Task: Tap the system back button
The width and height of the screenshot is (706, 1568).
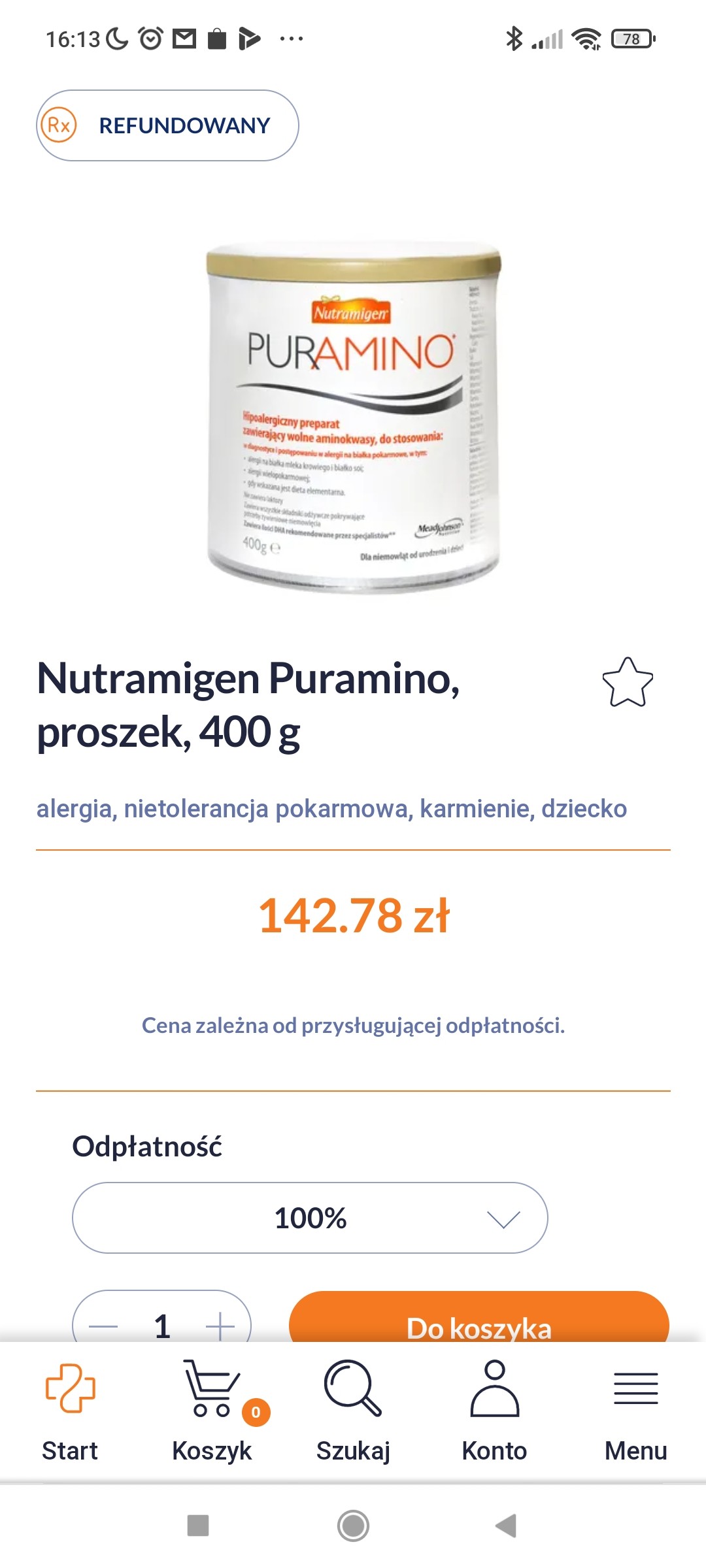Action: point(506,1526)
